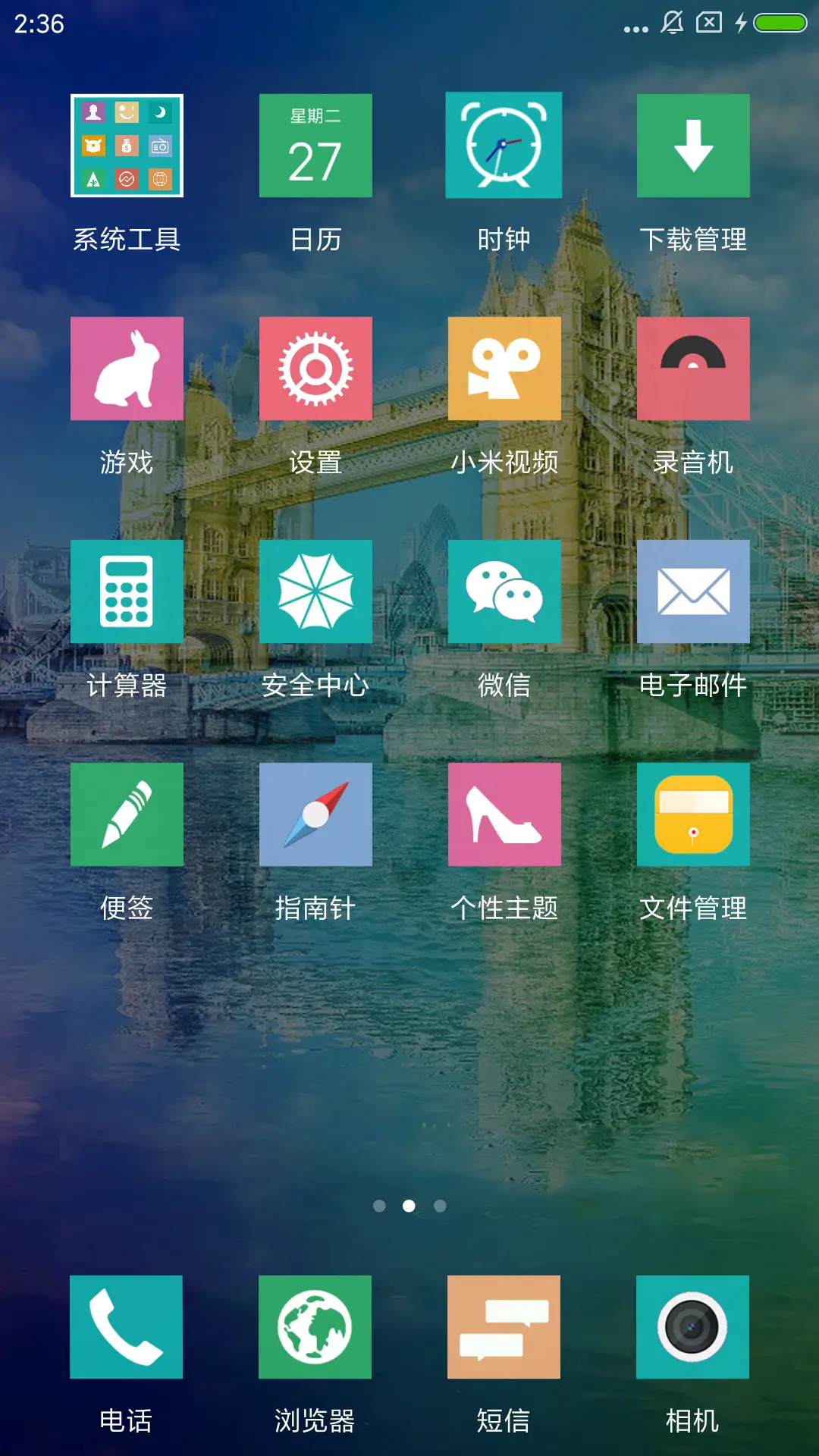Launch the 电子邮件 email app
Viewport: 819px width, 1456px height.
[693, 591]
